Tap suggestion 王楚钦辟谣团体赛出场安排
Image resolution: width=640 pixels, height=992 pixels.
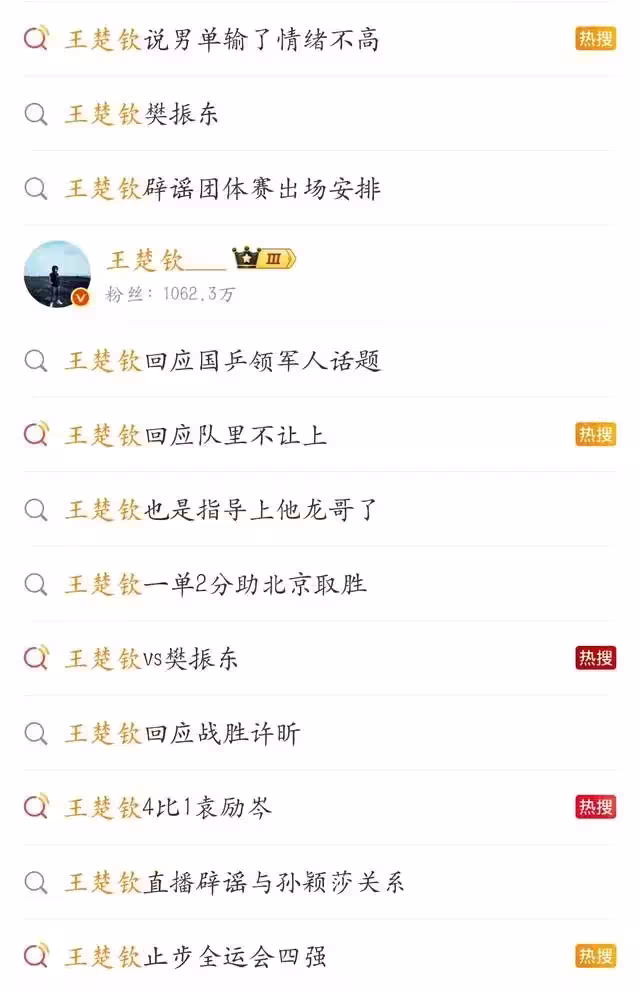[223, 189]
